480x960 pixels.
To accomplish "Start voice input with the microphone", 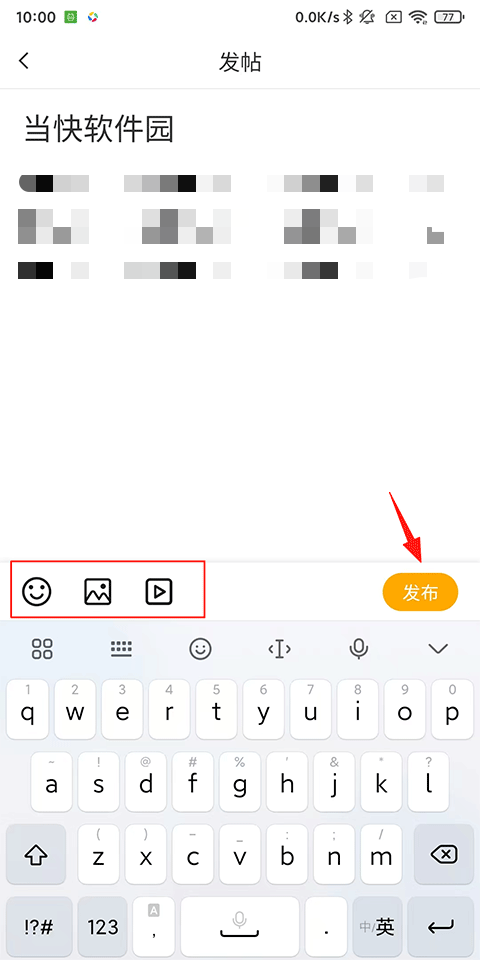I will [359, 648].
